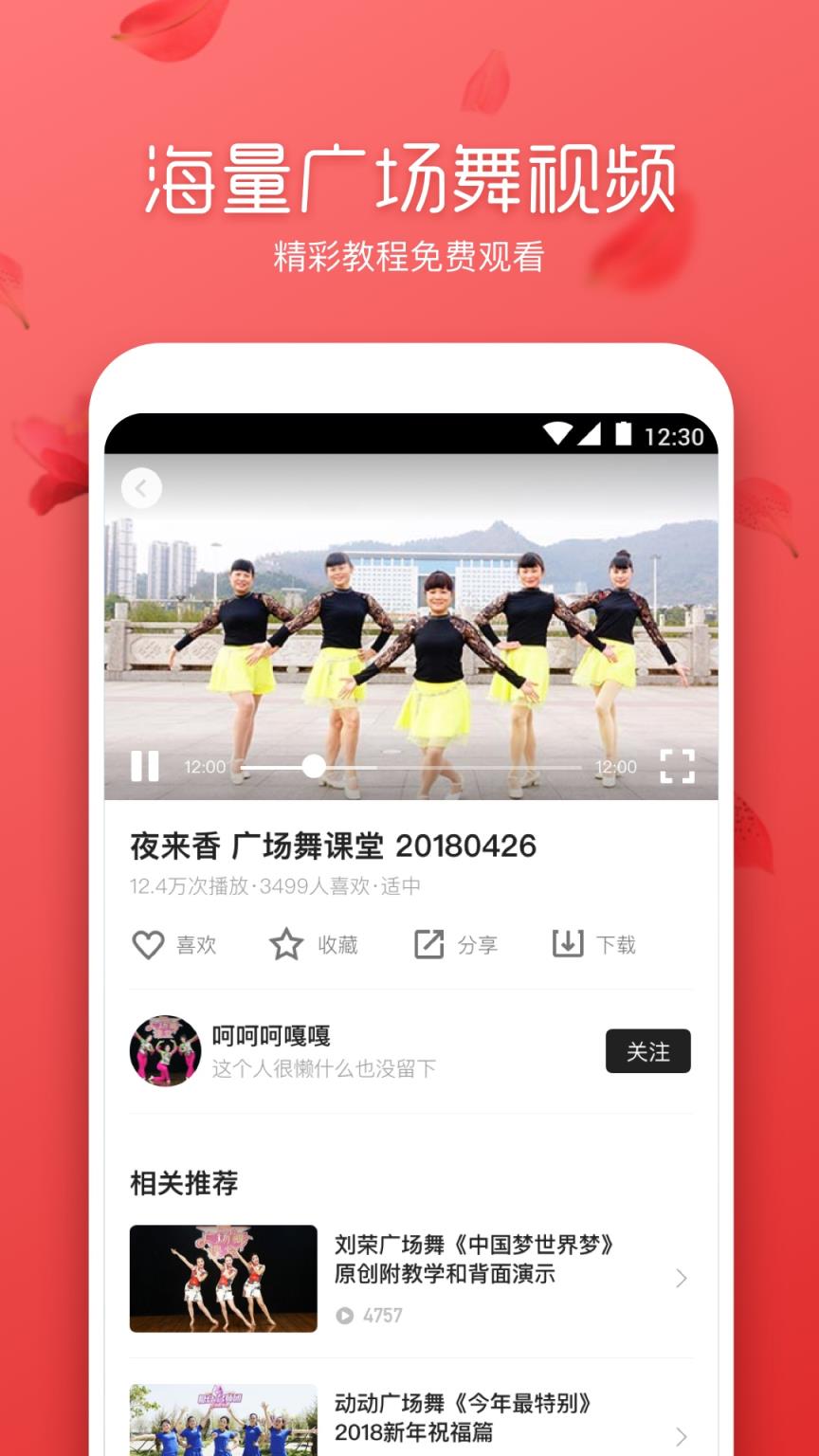
Task: Enter fullscreen using the expand icon
Action: point(677,764)
